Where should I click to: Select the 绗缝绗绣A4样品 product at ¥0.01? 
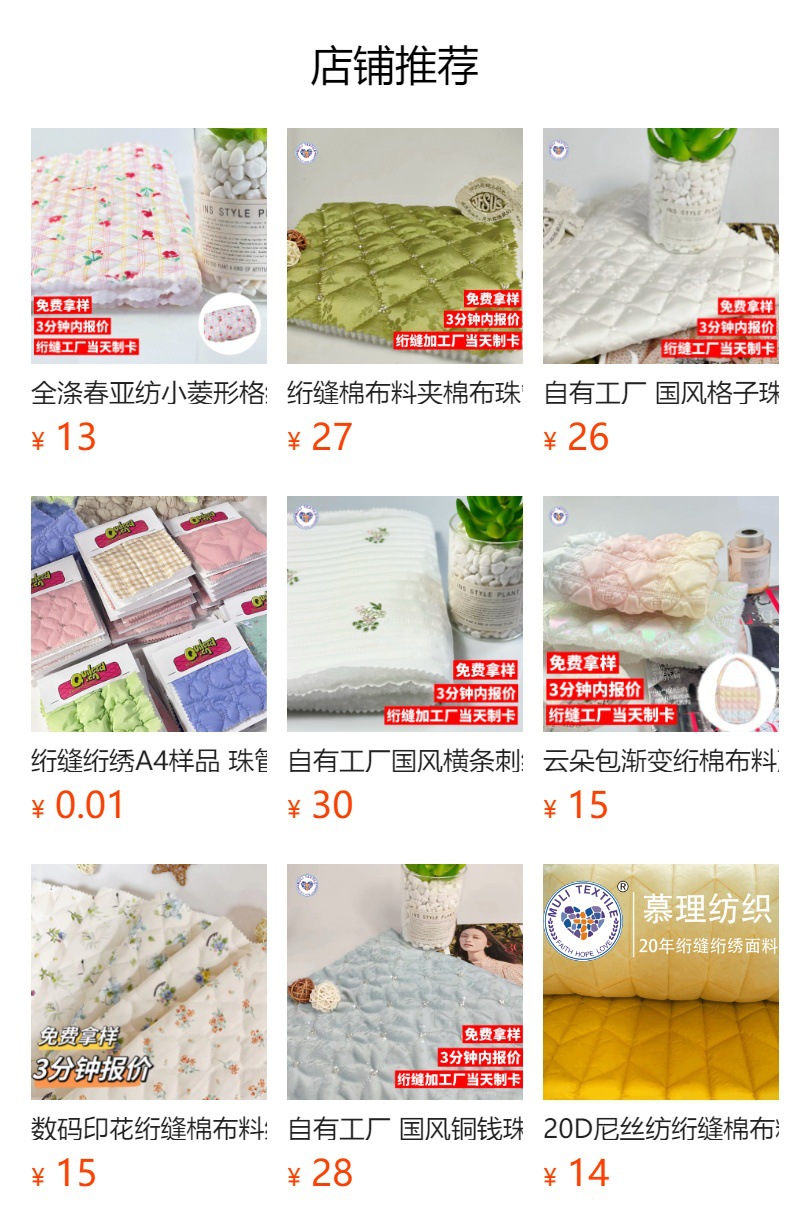pyautogui.click(x=149, y=614)
